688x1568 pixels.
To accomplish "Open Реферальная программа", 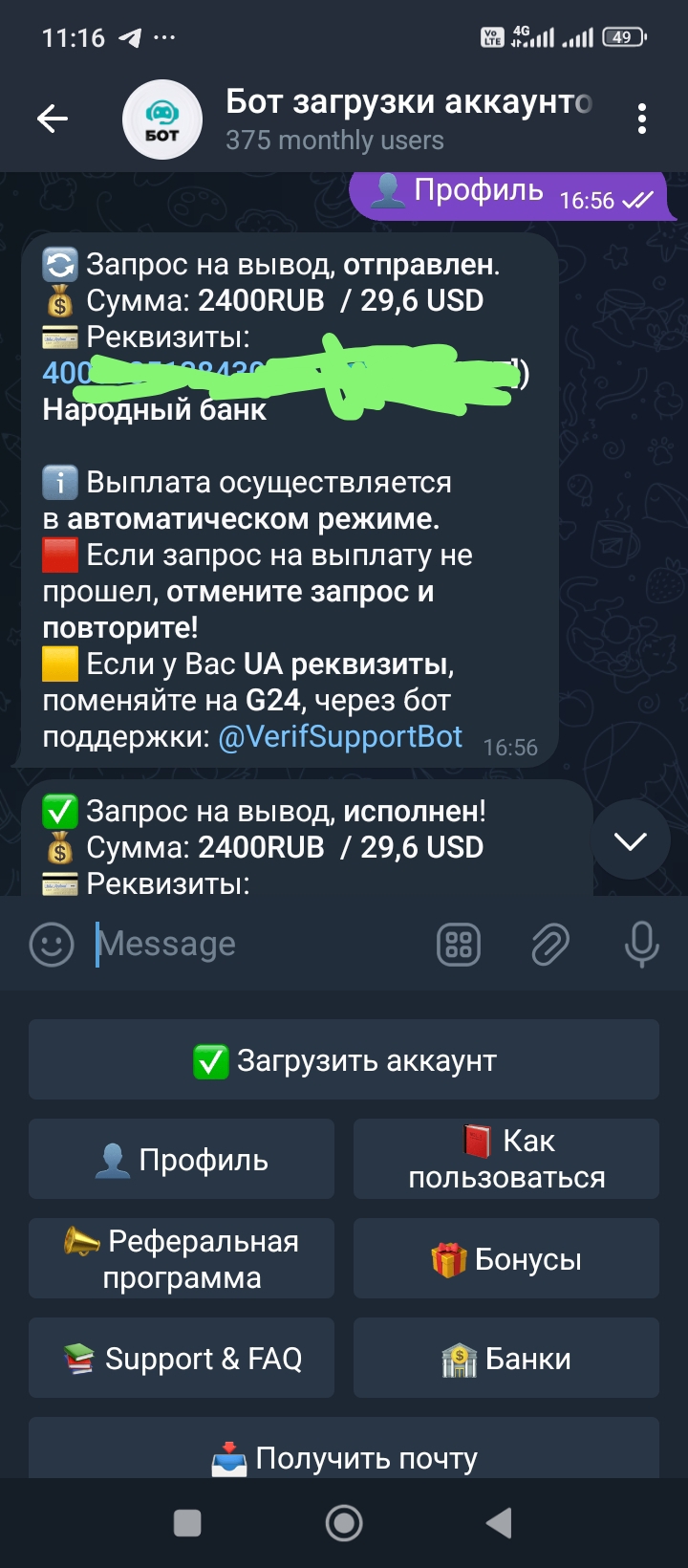I will pos(182,1259).
